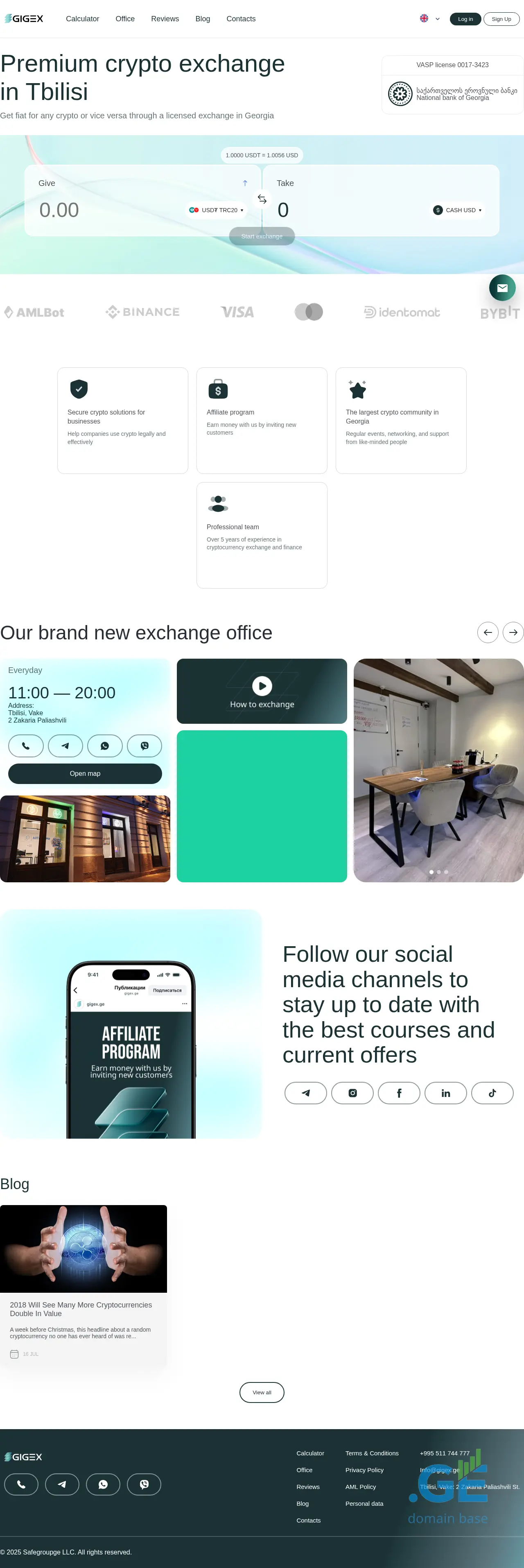This screenshot has width=524, height=1568.
Task: Open the Instagram social channel button
Action: click(352, 1092)
